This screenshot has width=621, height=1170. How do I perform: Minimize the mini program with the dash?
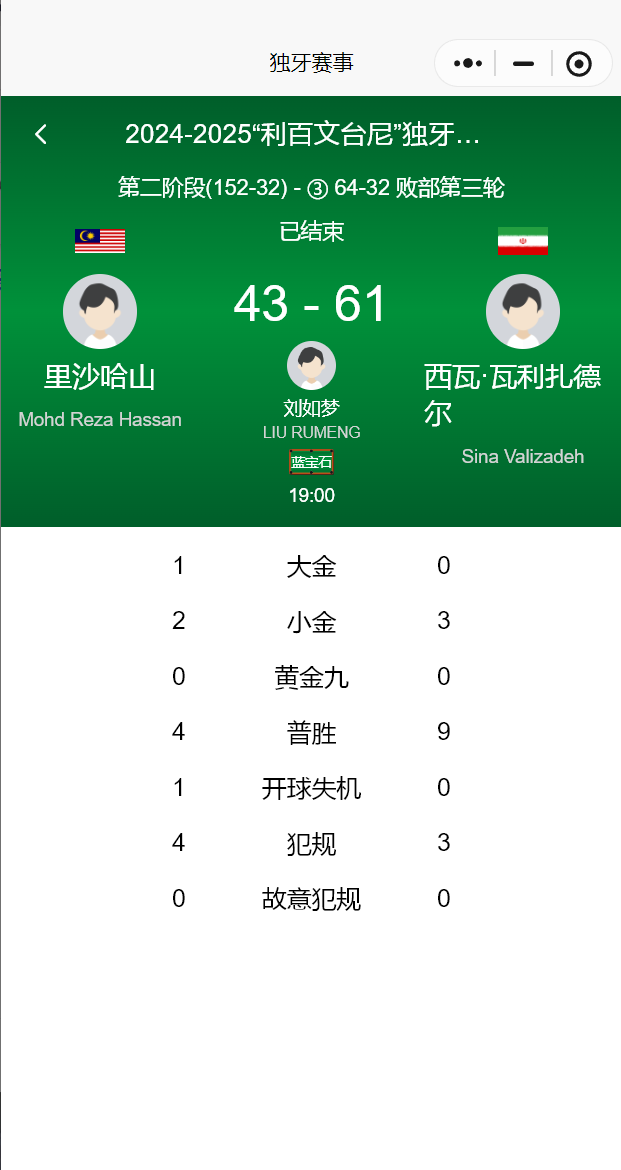[x=523, y=63]
